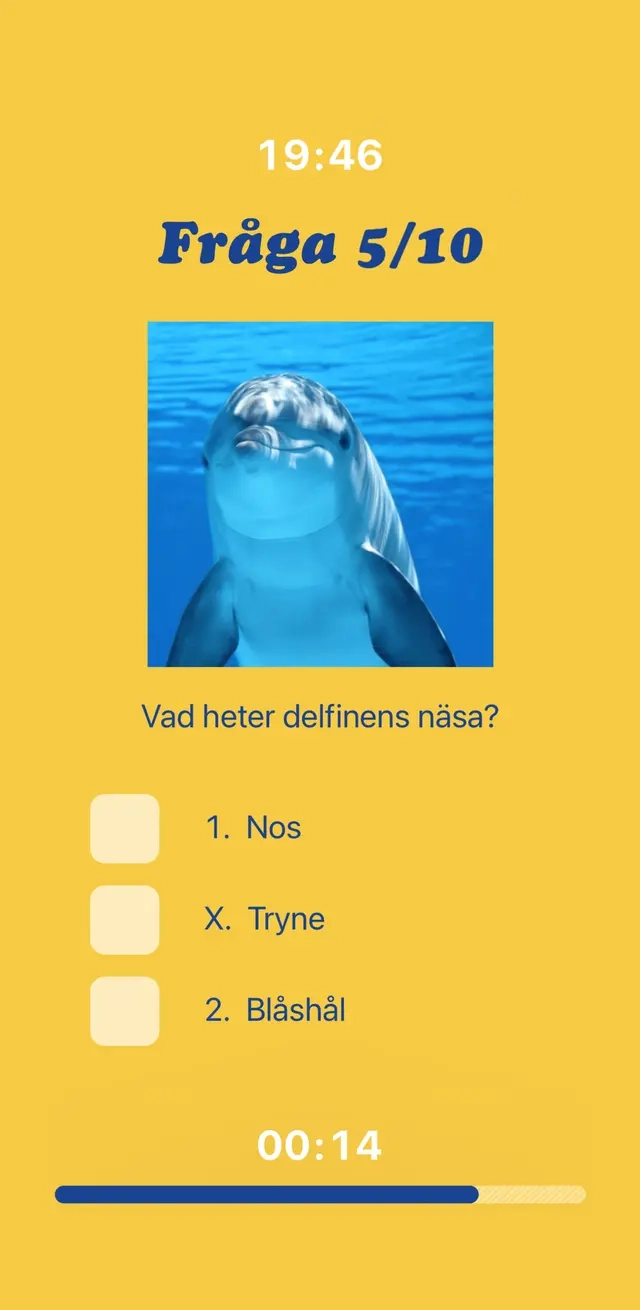Choose answer X. Tryne
The height and width of the screenshot is (1310, 640).
tap(125, 919)
